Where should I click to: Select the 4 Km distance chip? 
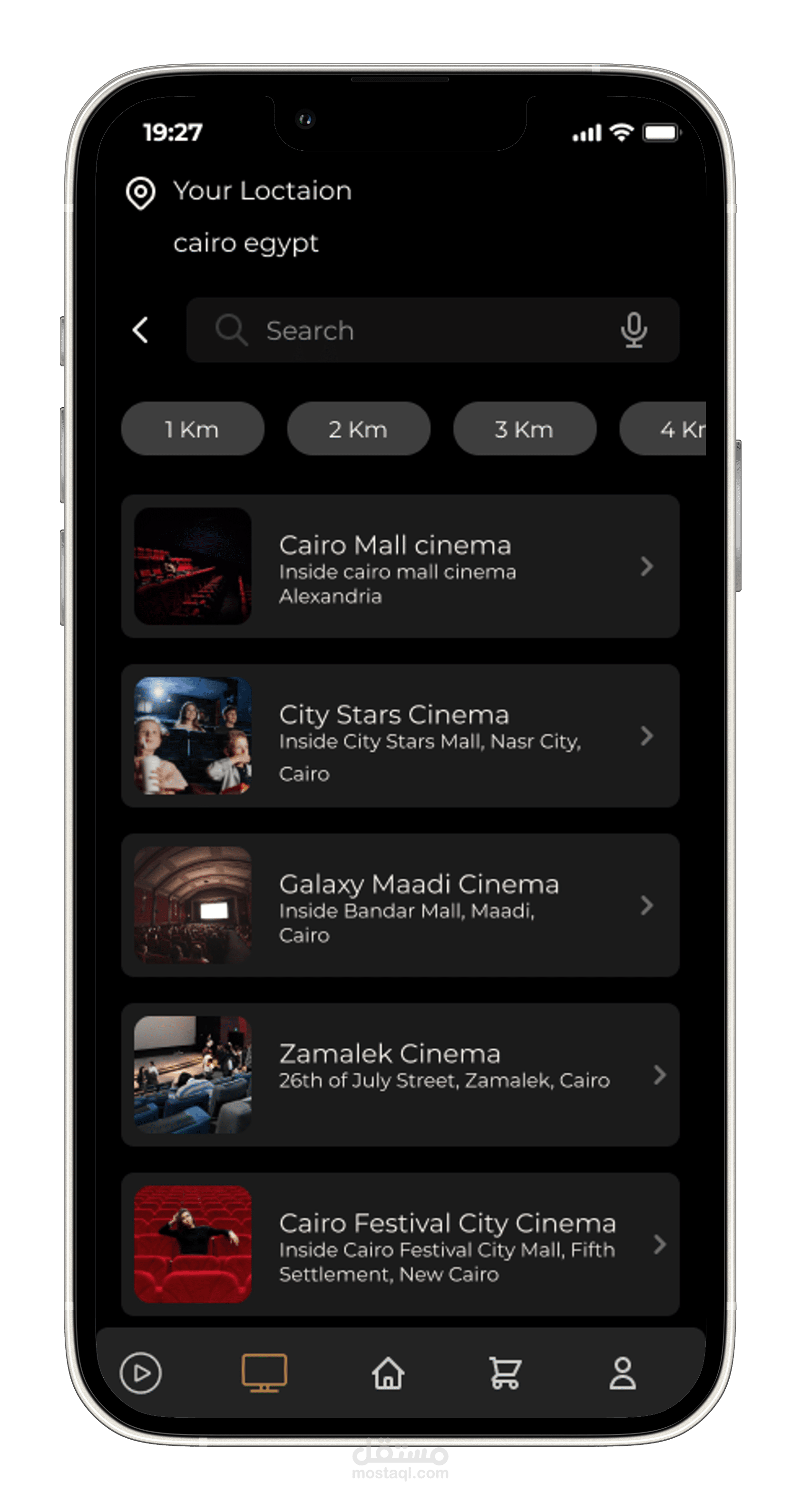[663, 429]
